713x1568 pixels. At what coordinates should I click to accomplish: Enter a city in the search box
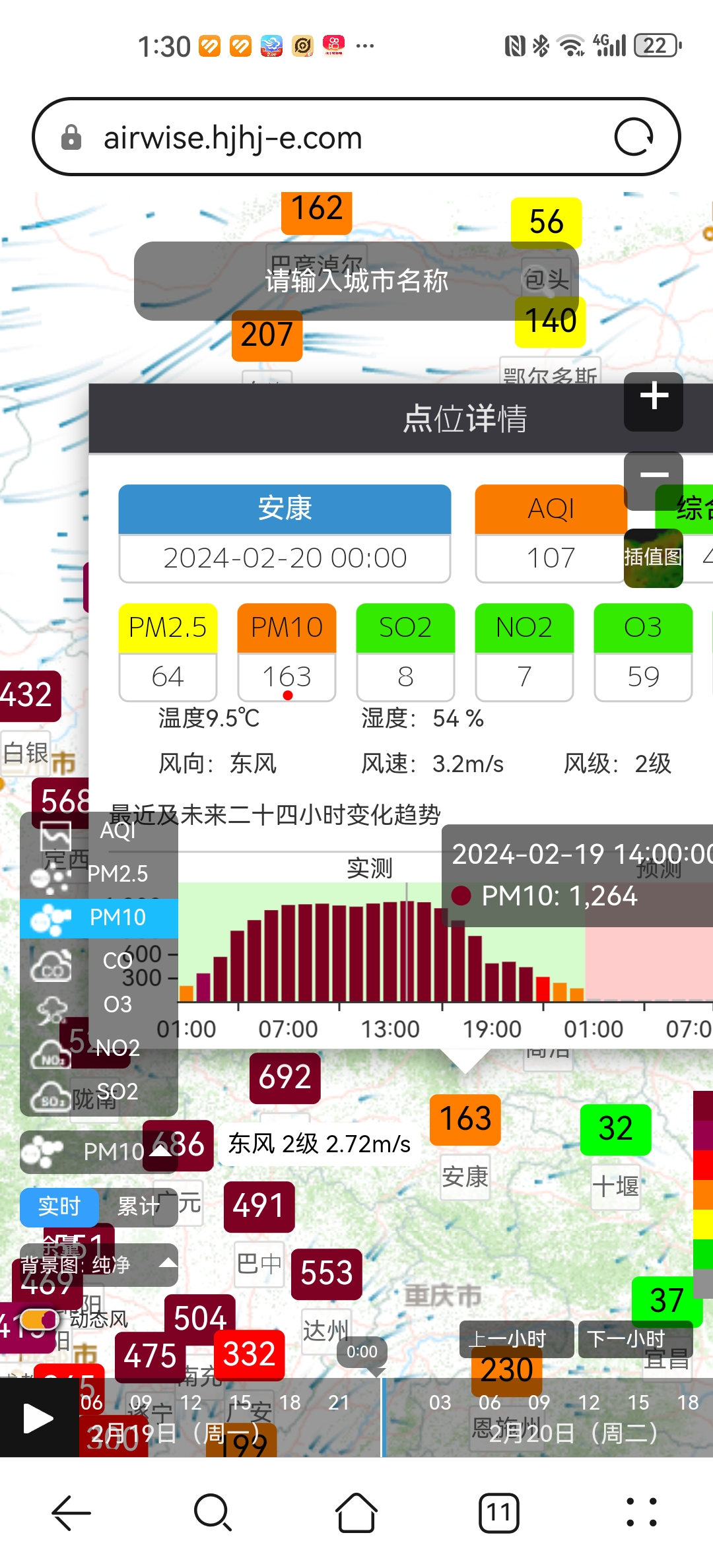[x=356, y=281]
